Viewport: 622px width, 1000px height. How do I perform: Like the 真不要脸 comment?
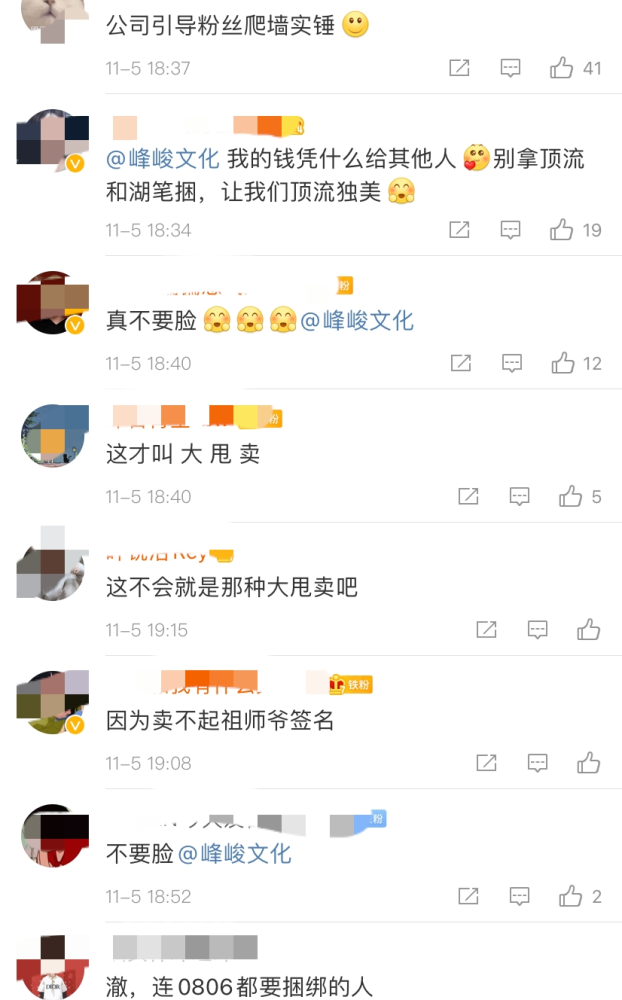[x=563, y=363]
